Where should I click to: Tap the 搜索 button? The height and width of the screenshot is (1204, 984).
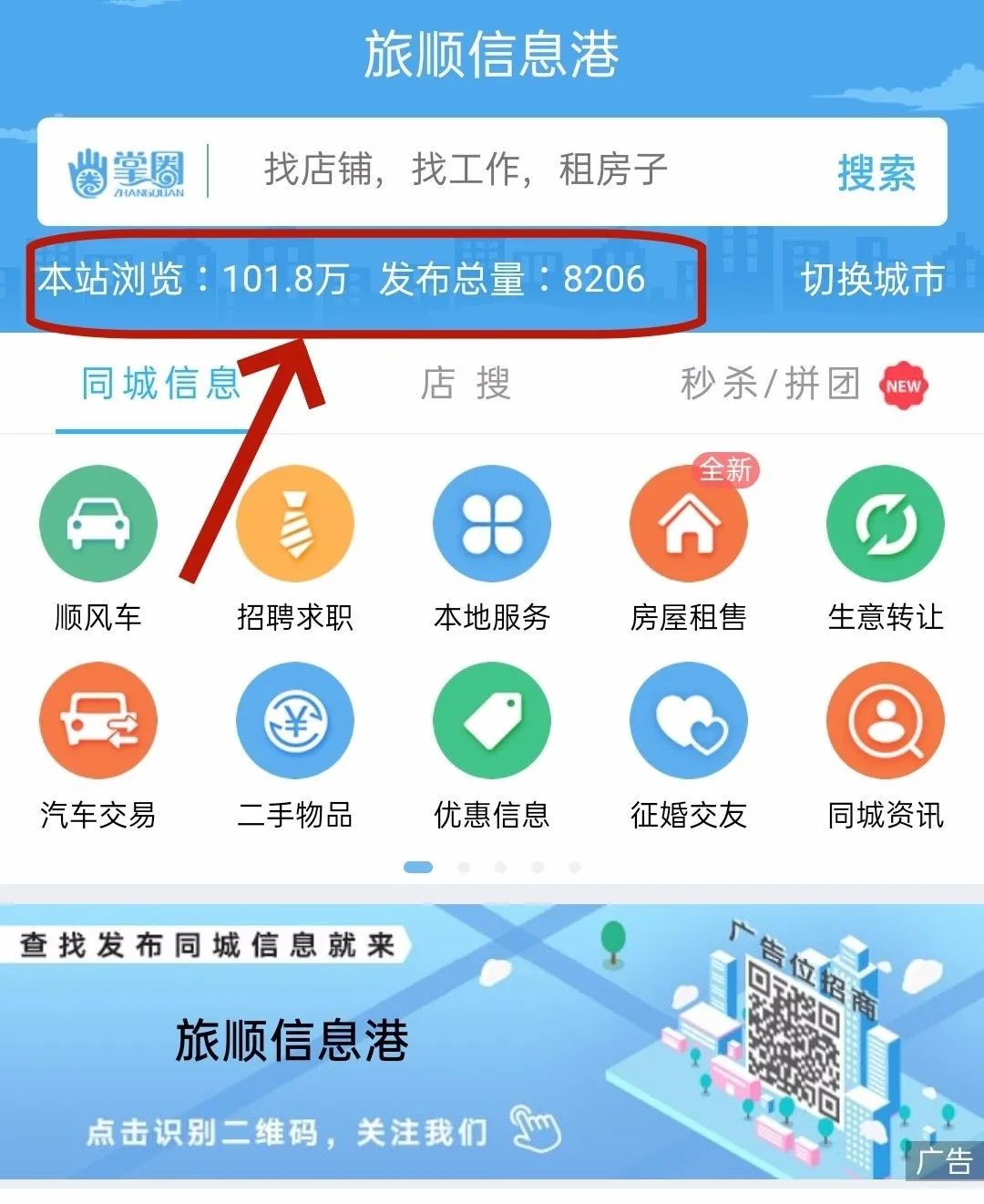click(876, 172)
